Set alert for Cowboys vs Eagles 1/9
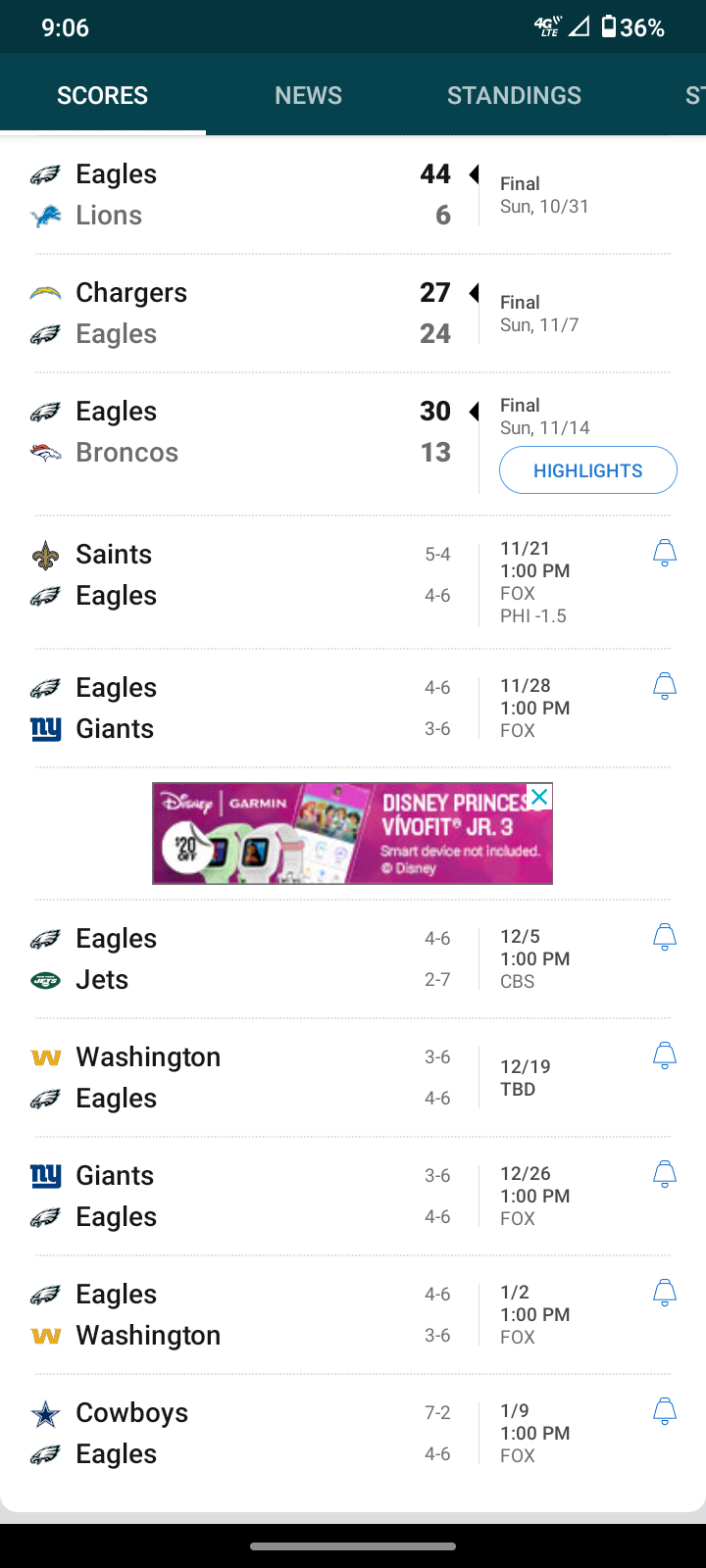The height and width of the screenshot is (1568, 706). click(665, 1411)
